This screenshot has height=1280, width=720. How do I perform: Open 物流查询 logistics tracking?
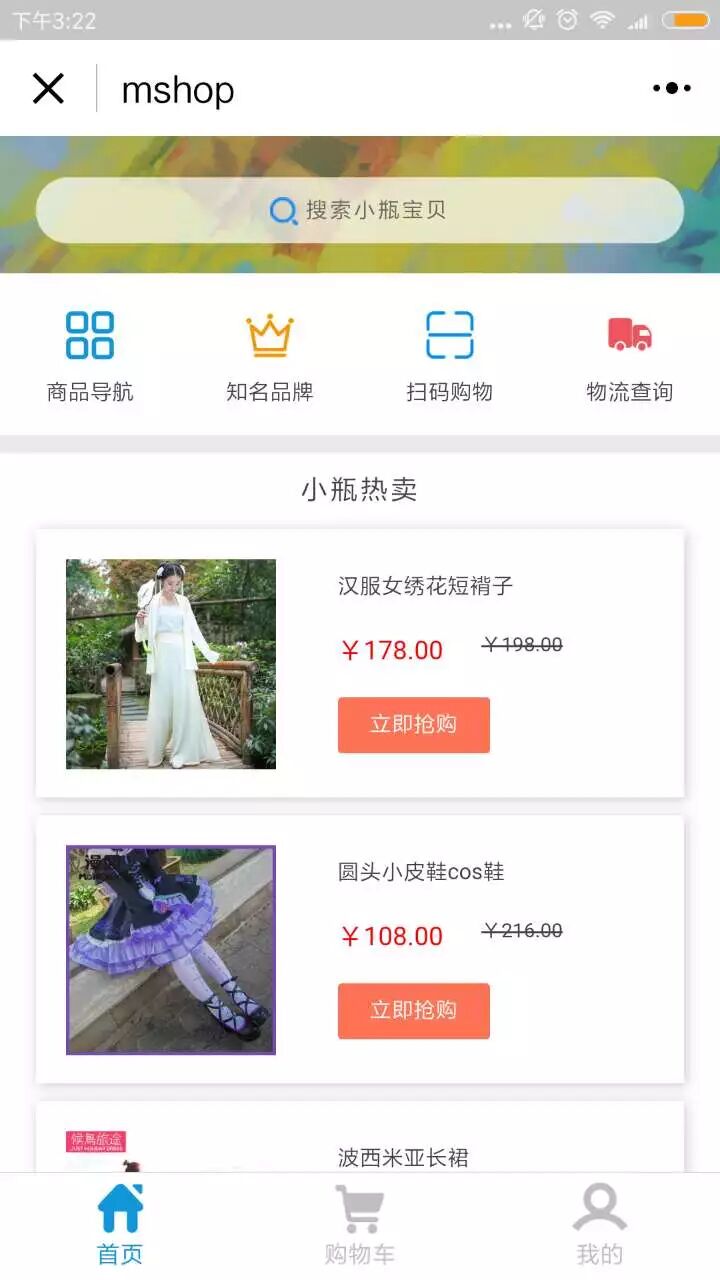pyautogui.click(x=629, y=355)
